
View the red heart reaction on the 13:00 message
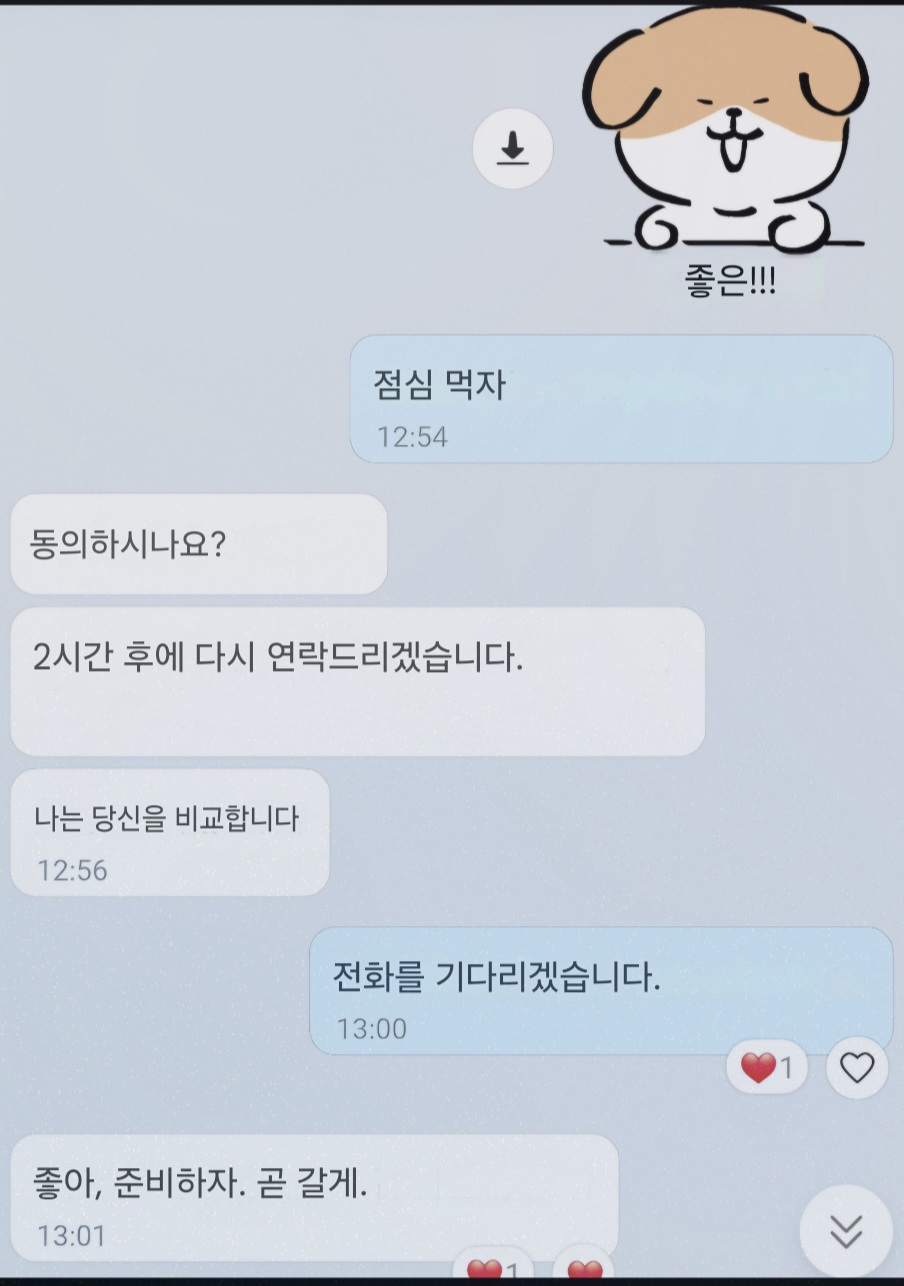pyautogui.click(x=766, y=1069)
